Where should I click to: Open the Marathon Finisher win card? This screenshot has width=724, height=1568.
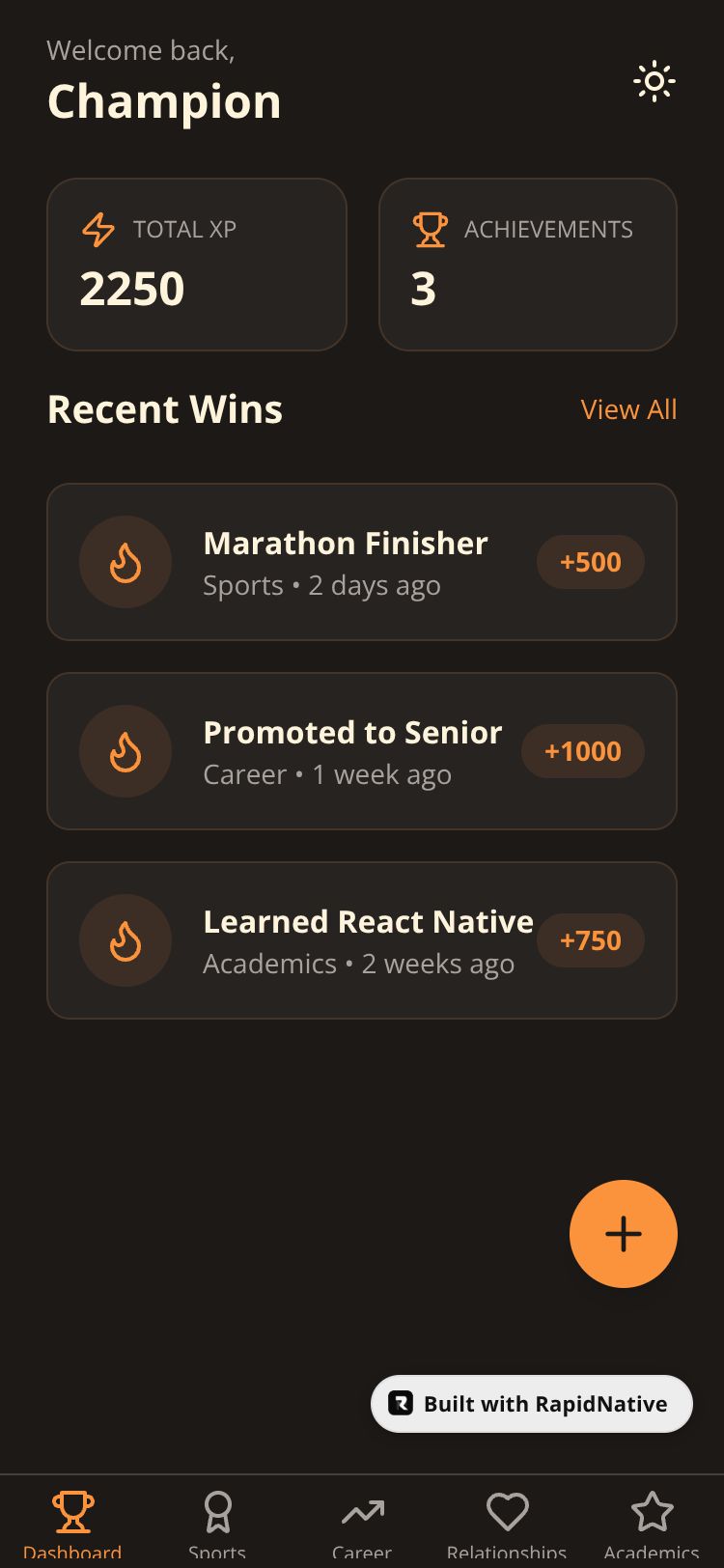coord(361,562)
